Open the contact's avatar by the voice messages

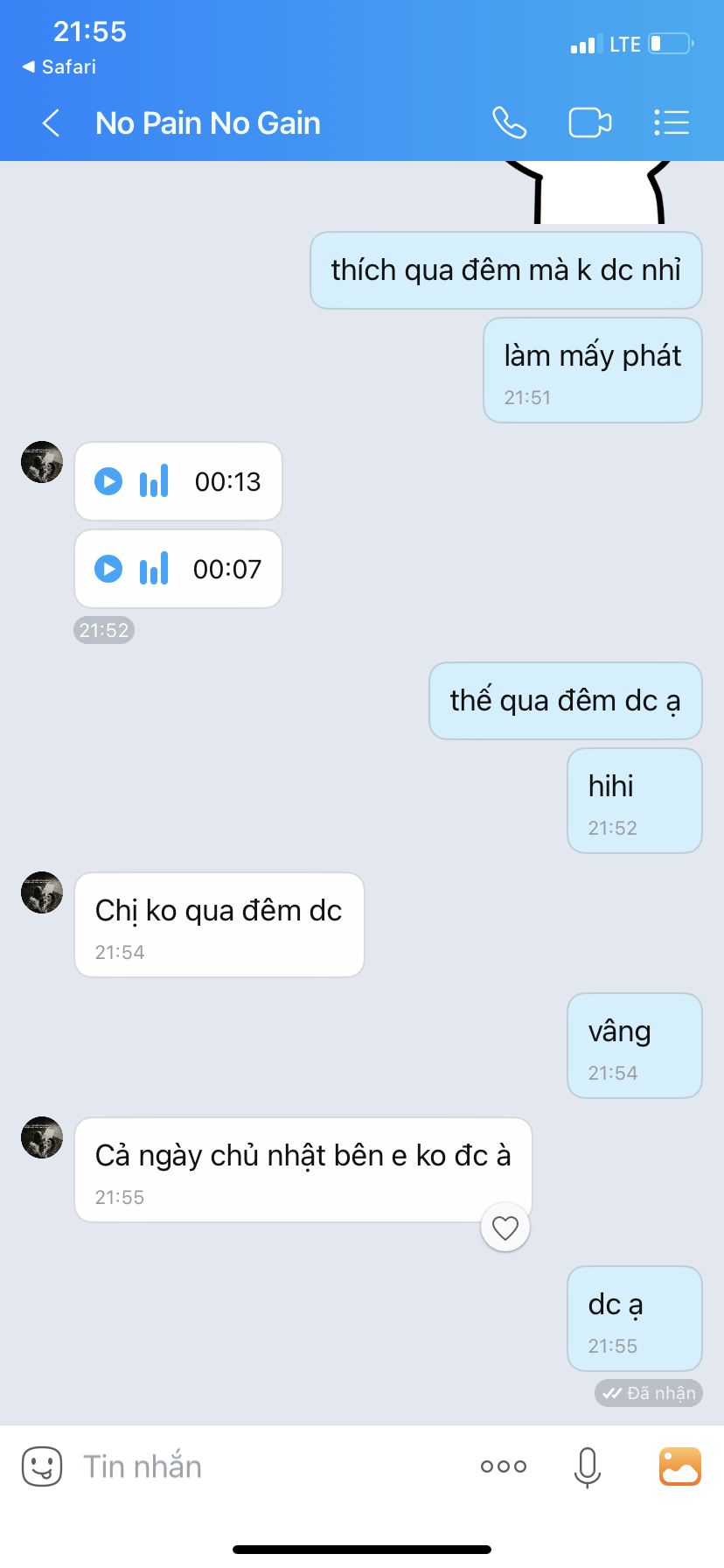tap(42, 462)
